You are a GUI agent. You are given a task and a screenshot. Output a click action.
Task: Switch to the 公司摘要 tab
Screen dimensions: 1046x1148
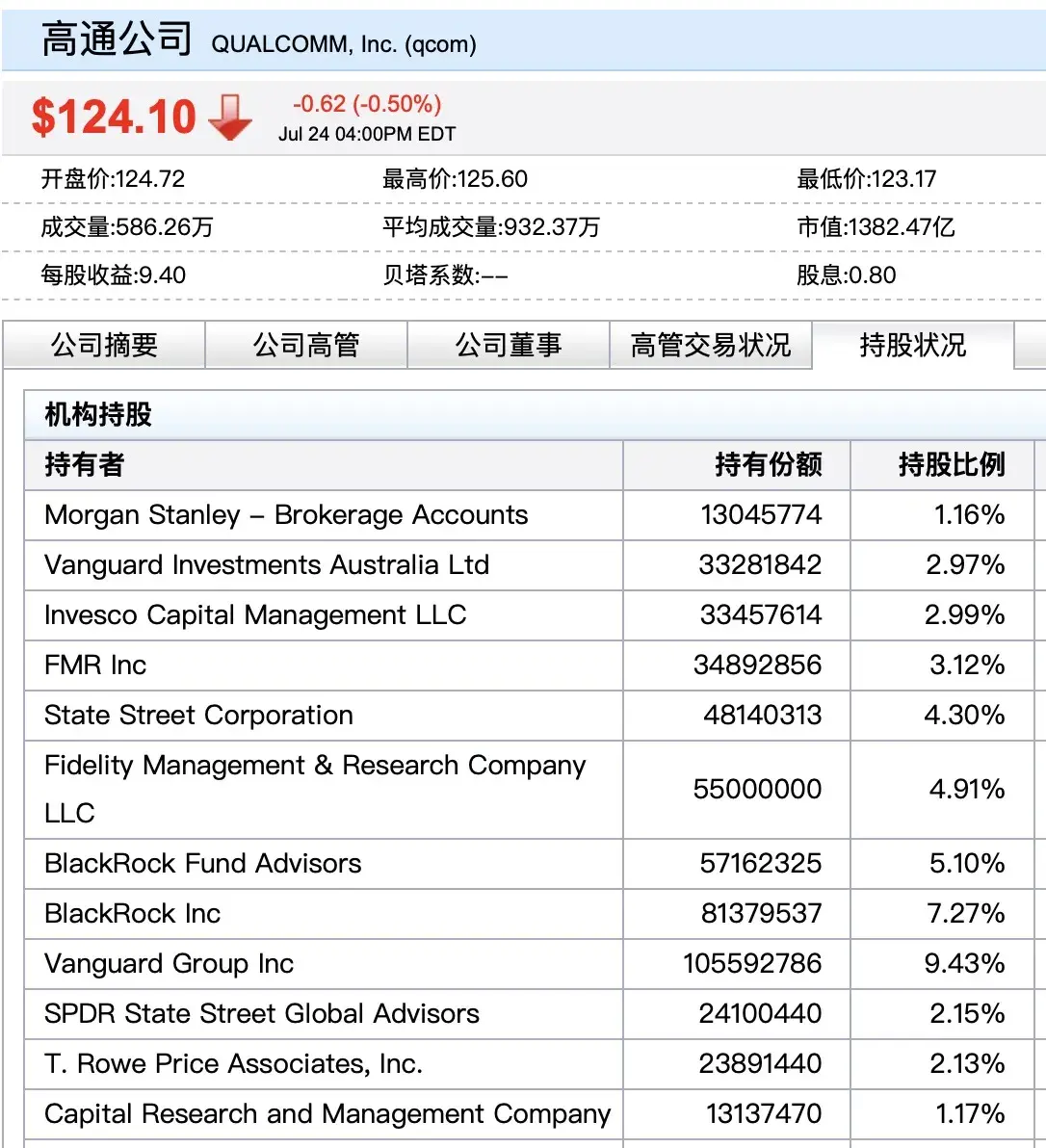[x=104, y=345]
